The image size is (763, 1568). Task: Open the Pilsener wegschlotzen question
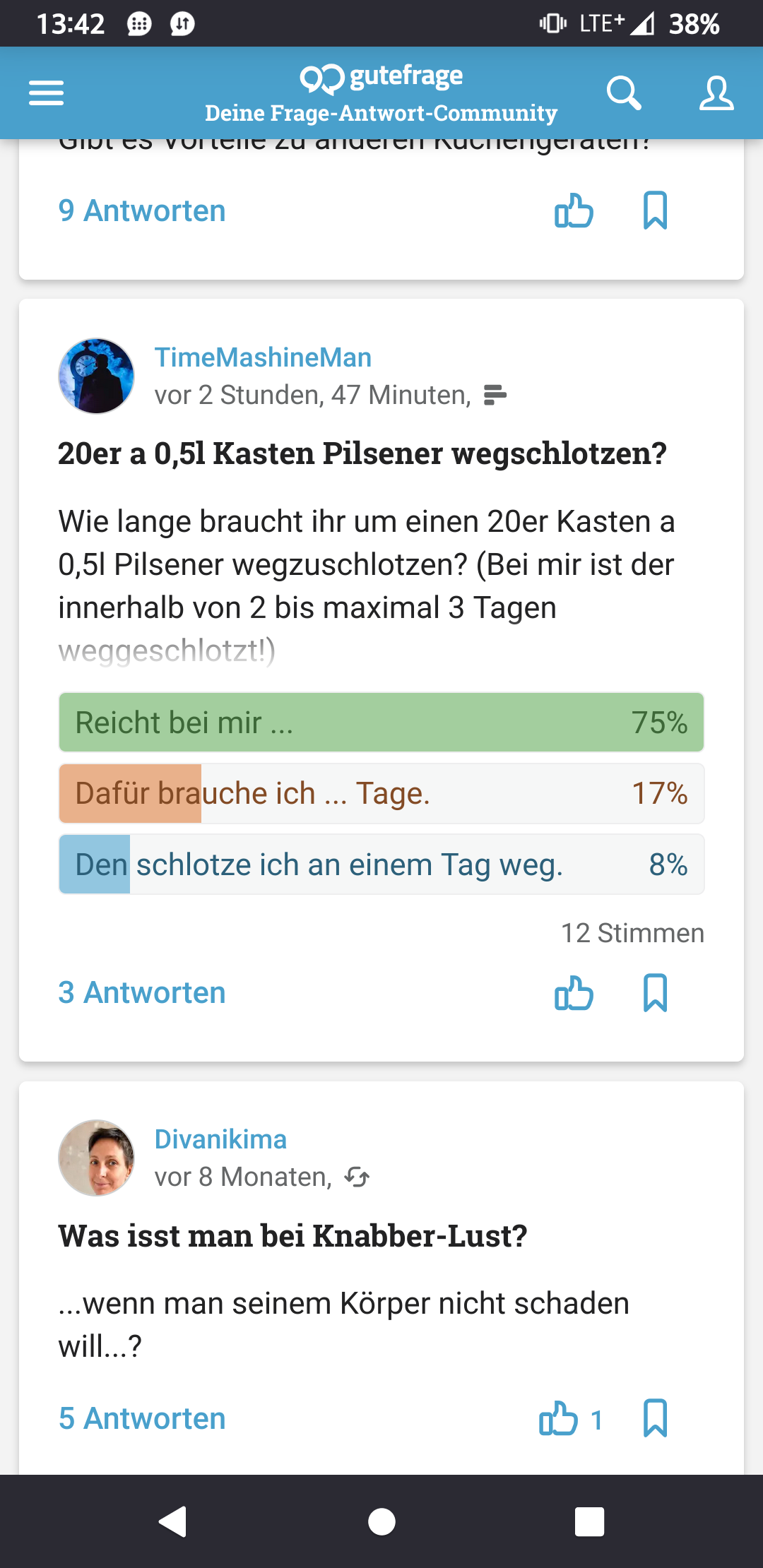[362, 453]
